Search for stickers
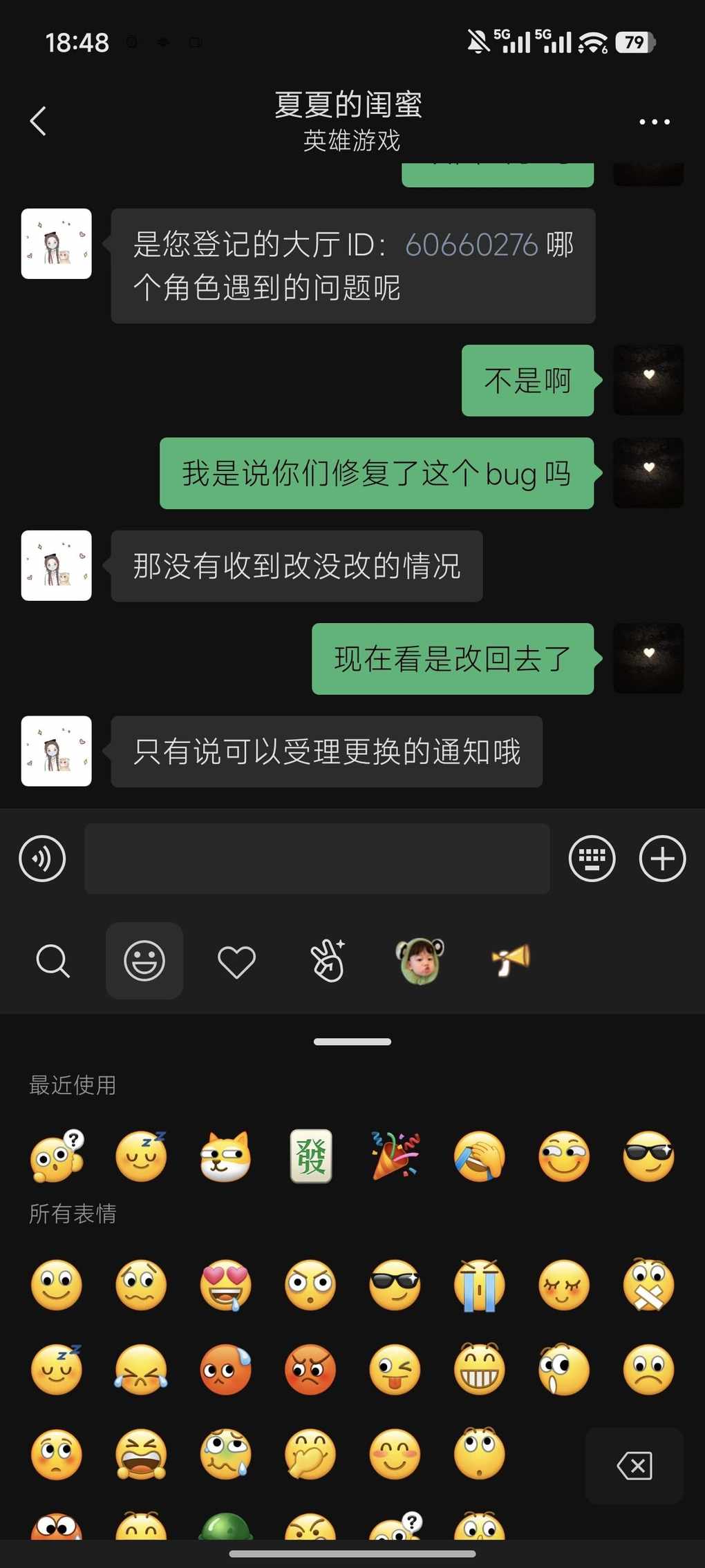The image size is (705, 1568). 53,961
